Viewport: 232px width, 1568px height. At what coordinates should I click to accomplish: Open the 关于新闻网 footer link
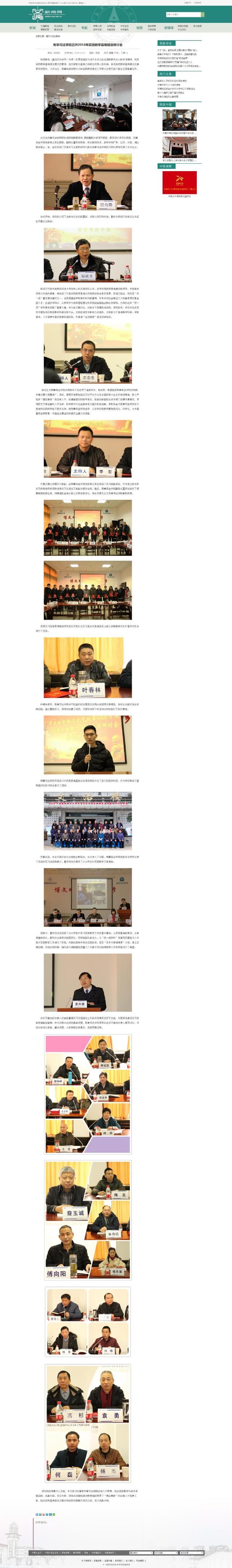tap(86, 1560)
